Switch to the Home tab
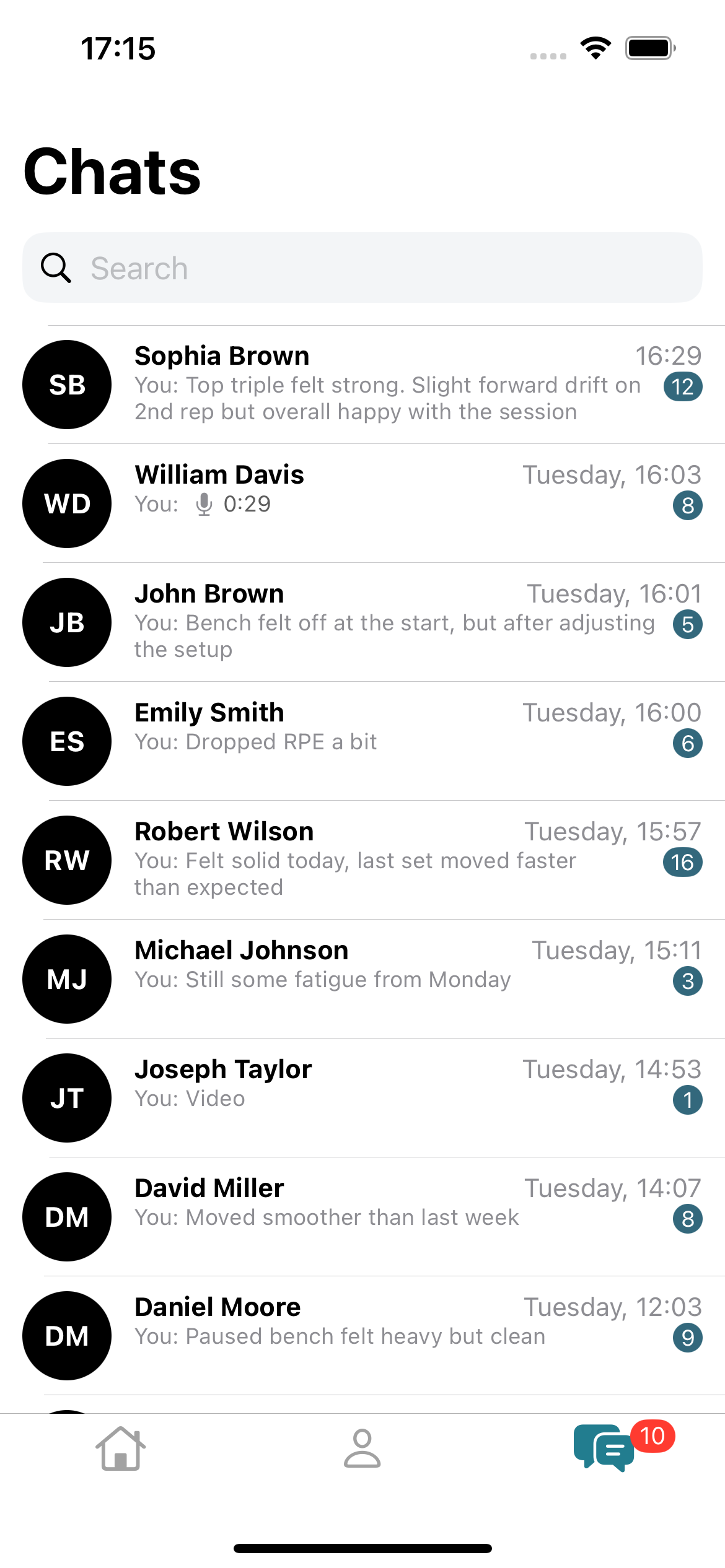Image resolution: width=725 pixels, height=1568 pixels. 120,1449
